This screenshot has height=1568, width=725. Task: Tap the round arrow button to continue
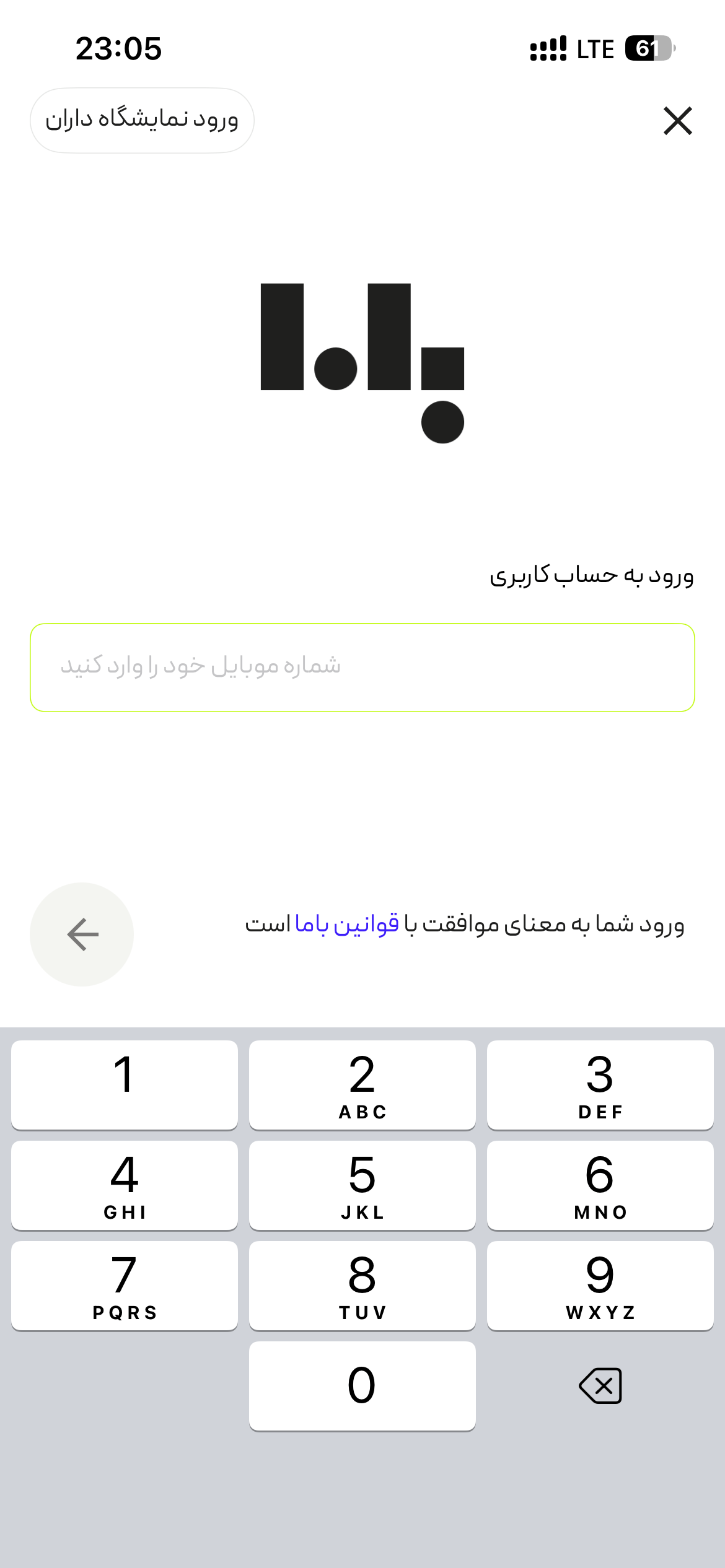82,934
